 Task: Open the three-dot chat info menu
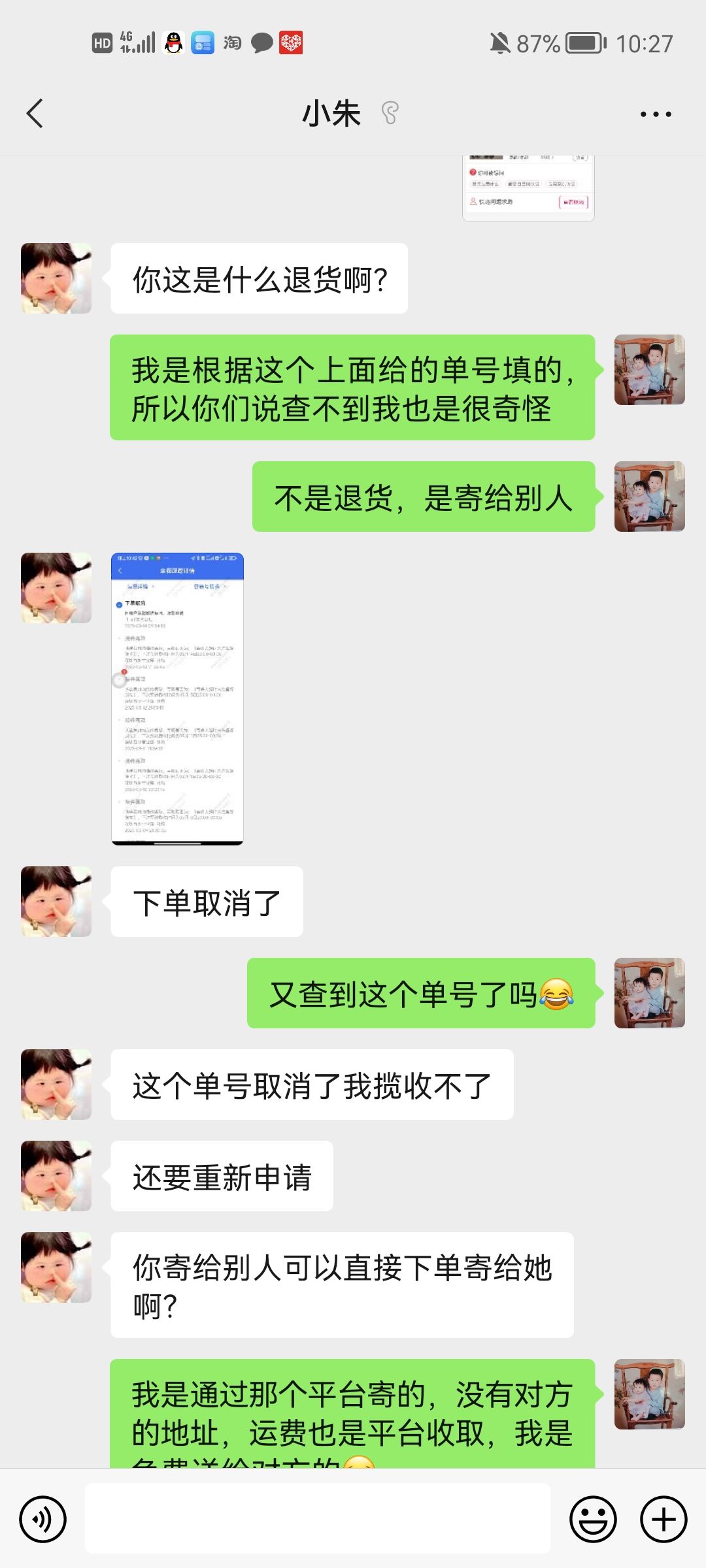(656, 114)
